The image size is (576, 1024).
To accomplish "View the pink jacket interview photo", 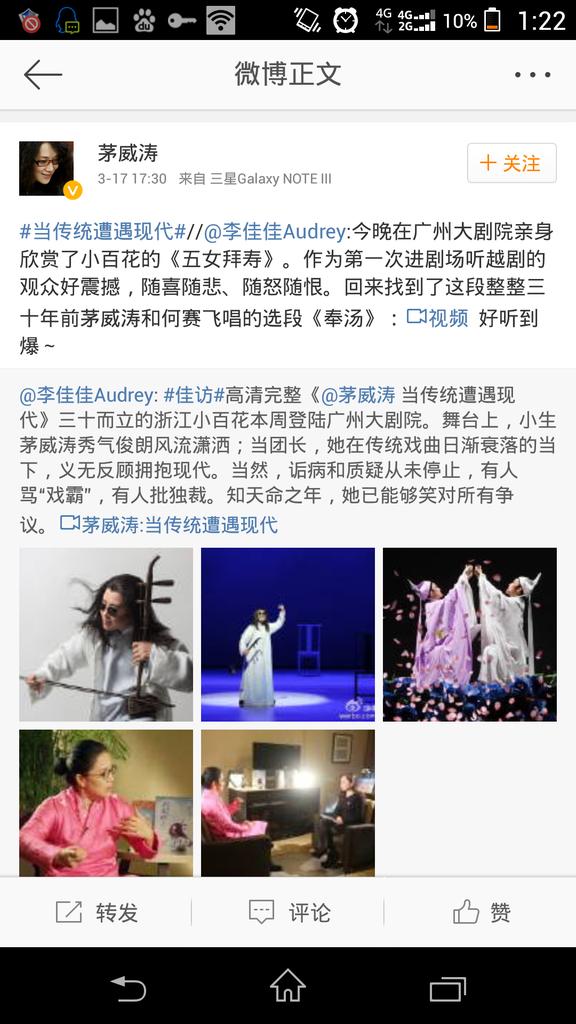I will tap(106, 803).
